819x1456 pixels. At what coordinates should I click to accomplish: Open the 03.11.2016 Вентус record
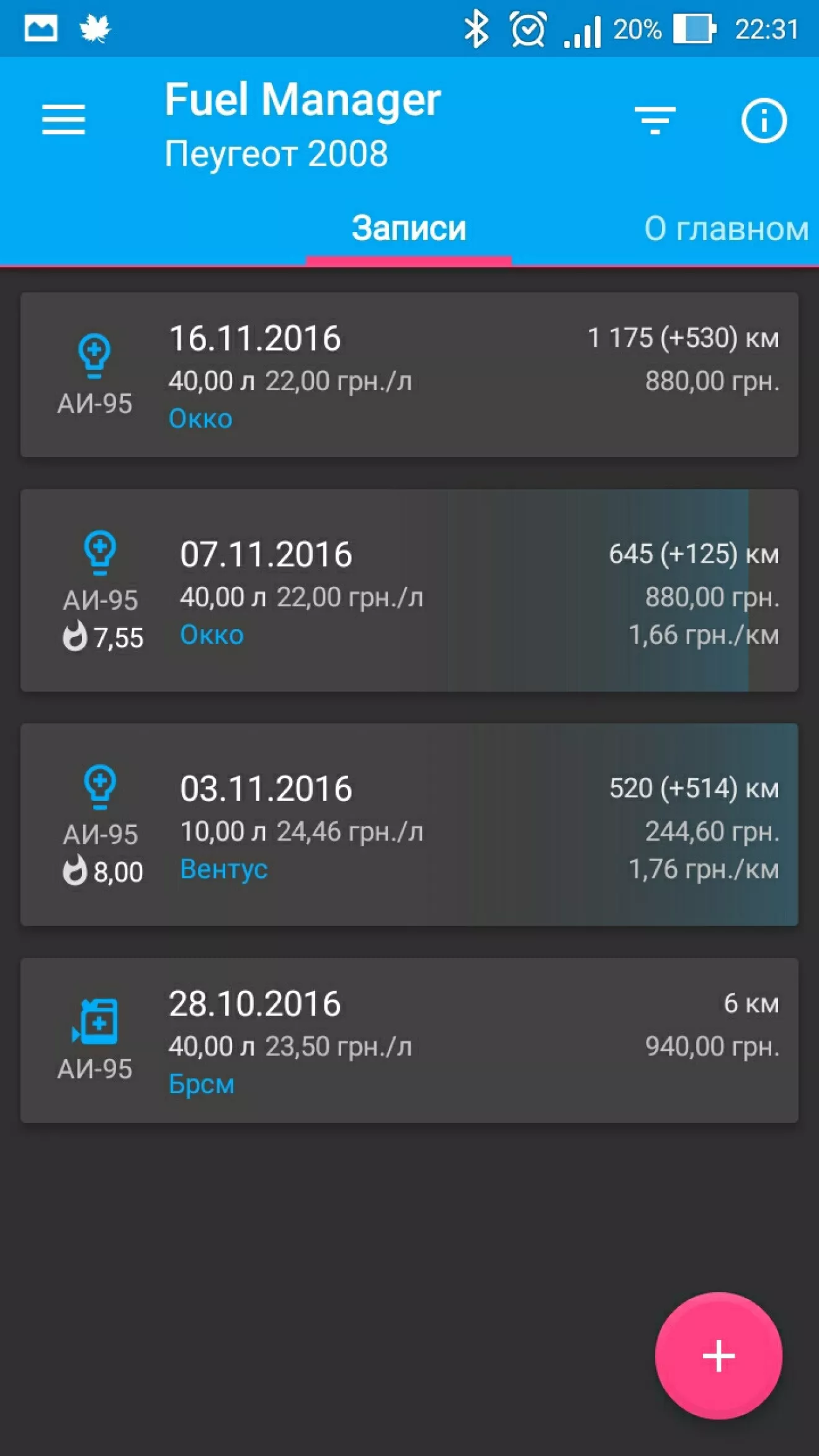pos(409,824)
